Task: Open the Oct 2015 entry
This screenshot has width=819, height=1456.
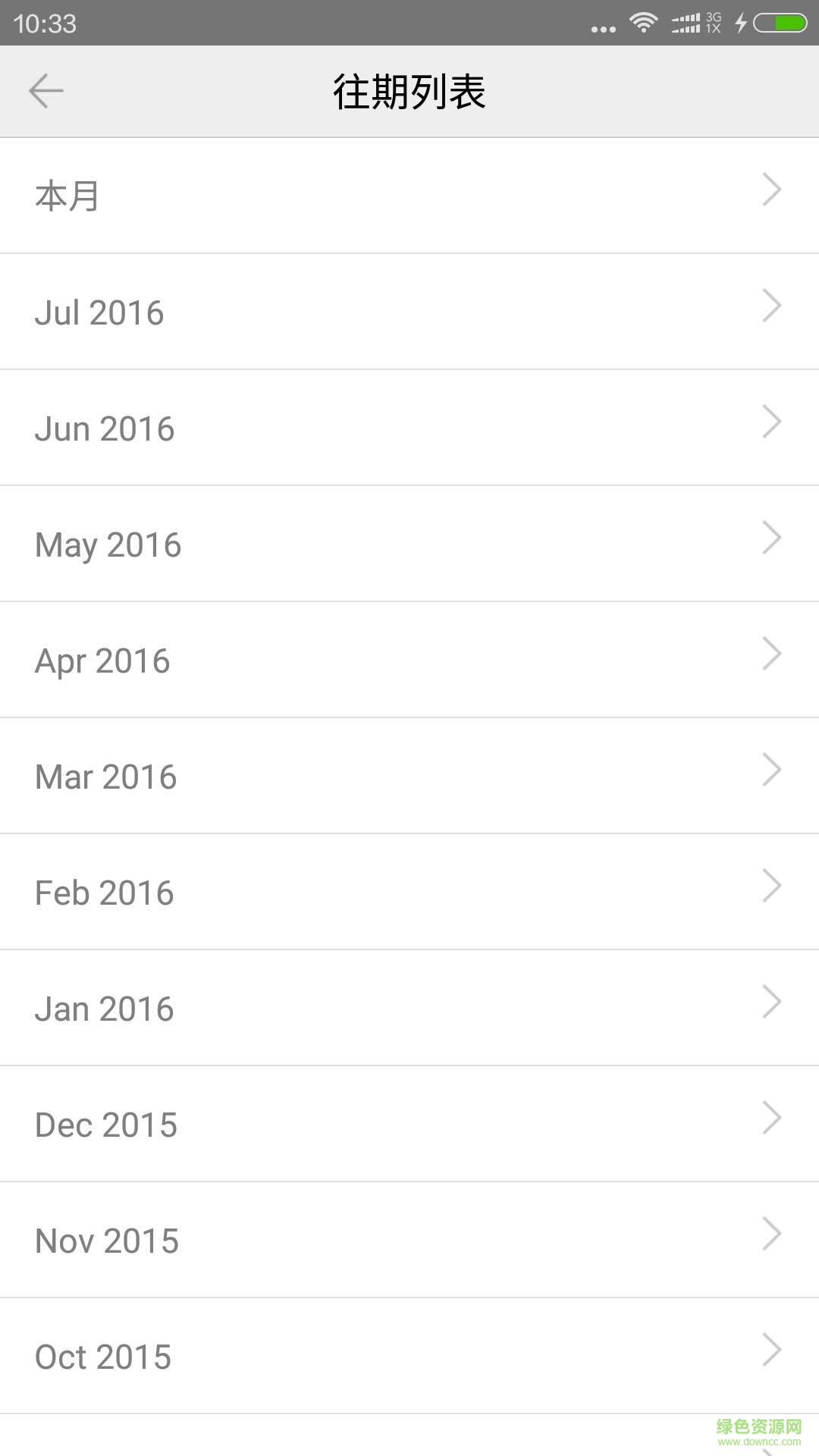Action: click(409, 1356)
